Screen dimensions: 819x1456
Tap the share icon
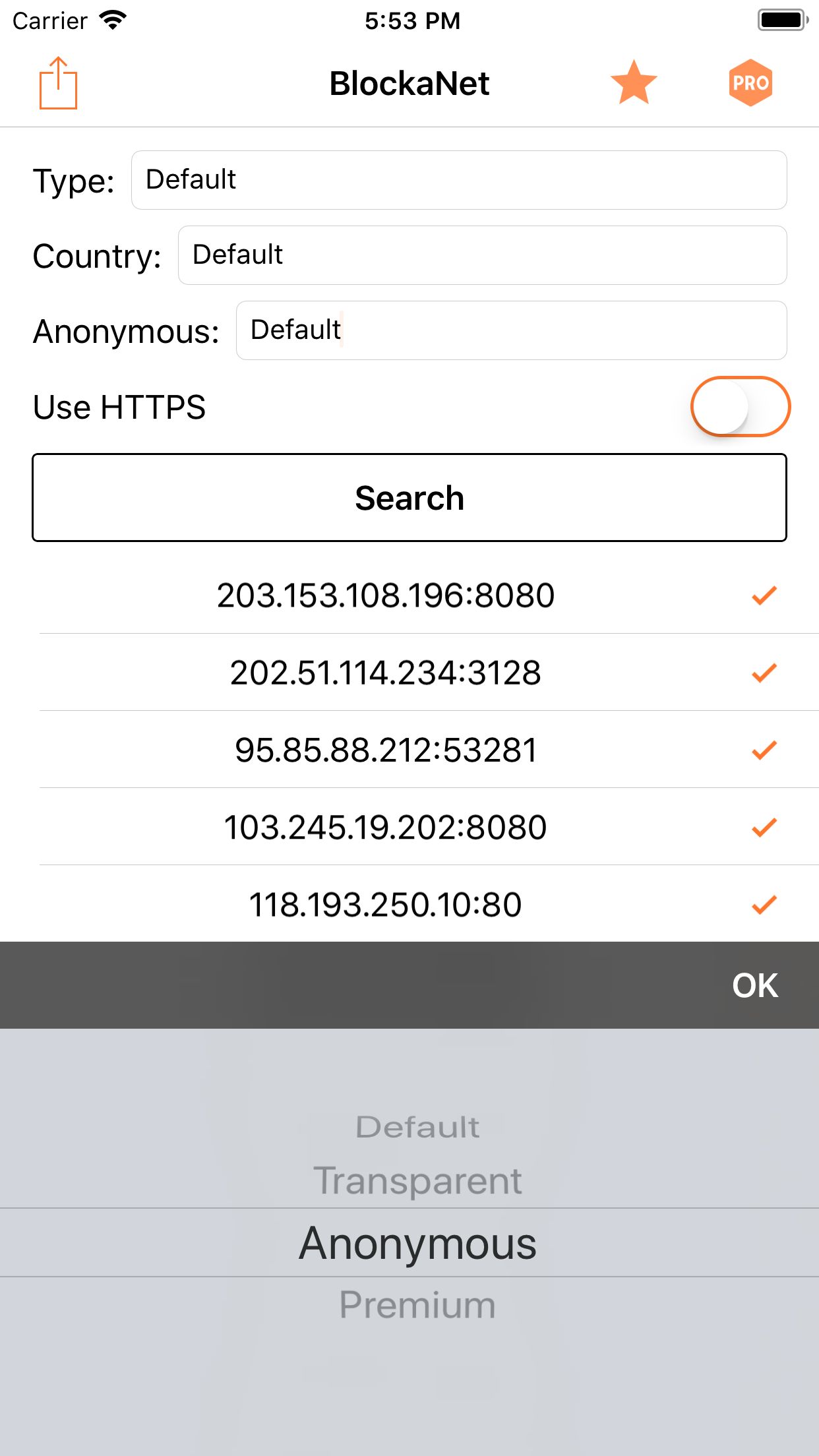point(58,83)
